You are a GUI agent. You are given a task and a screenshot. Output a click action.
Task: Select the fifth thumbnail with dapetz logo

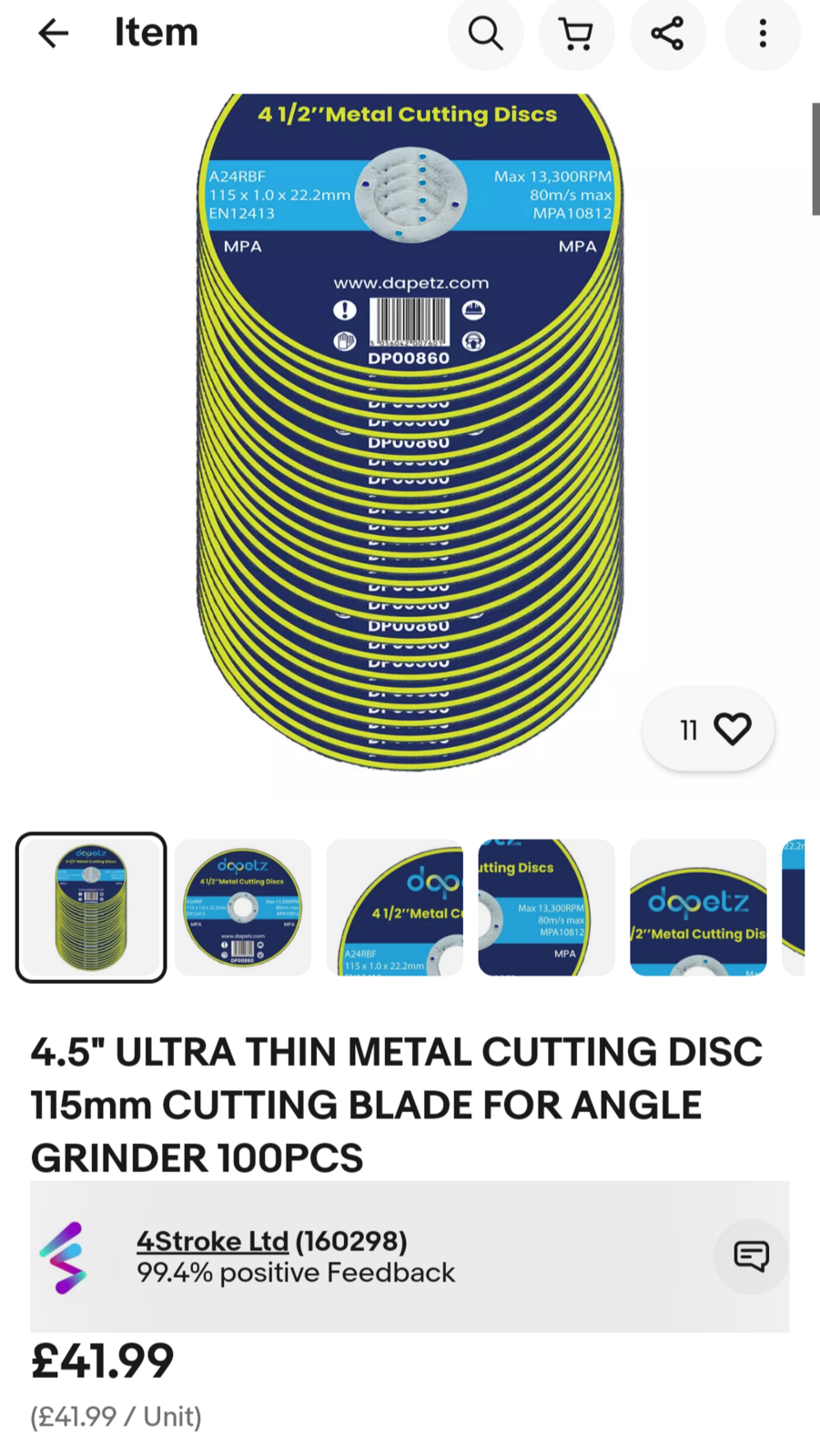point(698,907)
